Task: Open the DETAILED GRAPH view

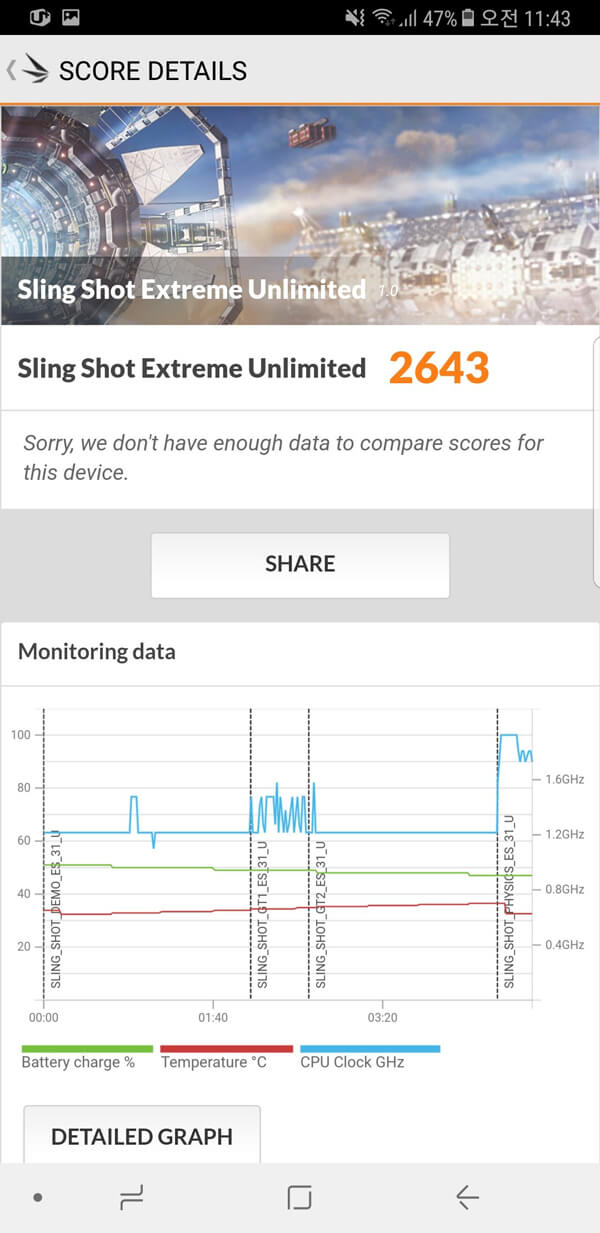Action: coord(142,1136)
